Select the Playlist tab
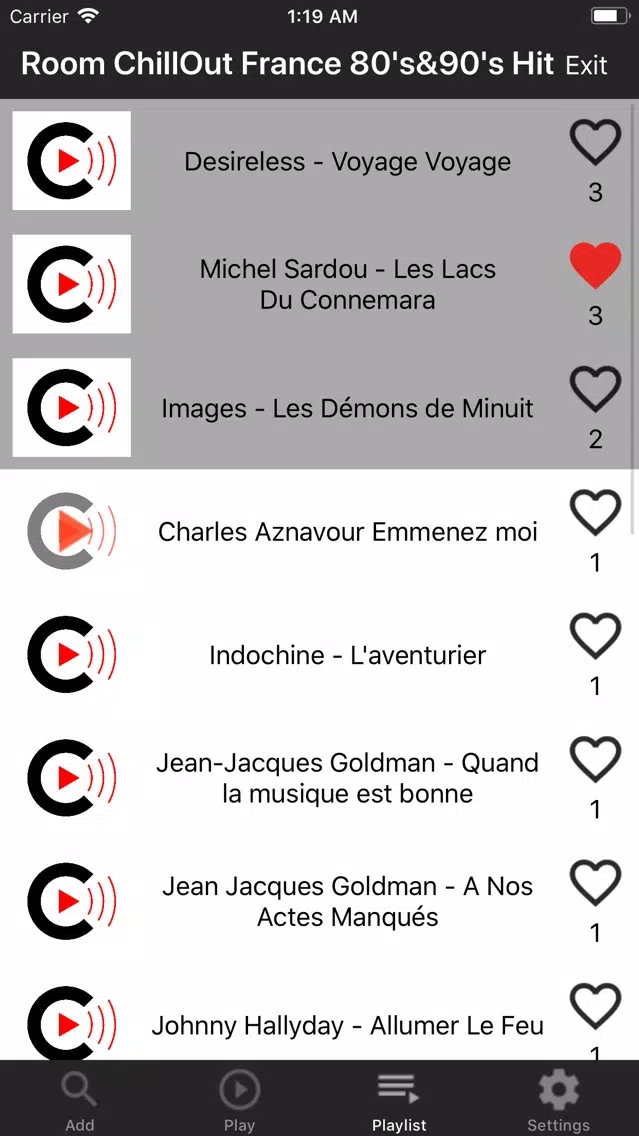 (x=399, y=1100)
